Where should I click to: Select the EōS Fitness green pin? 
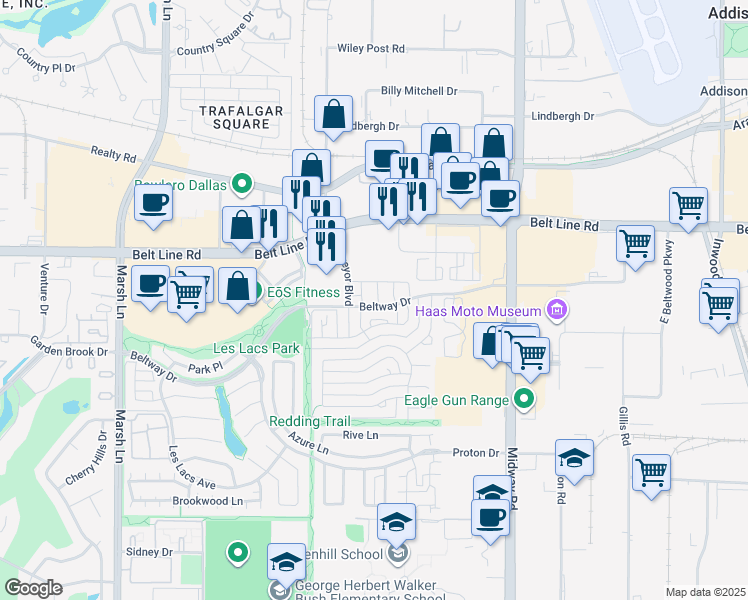pos(258,291)
